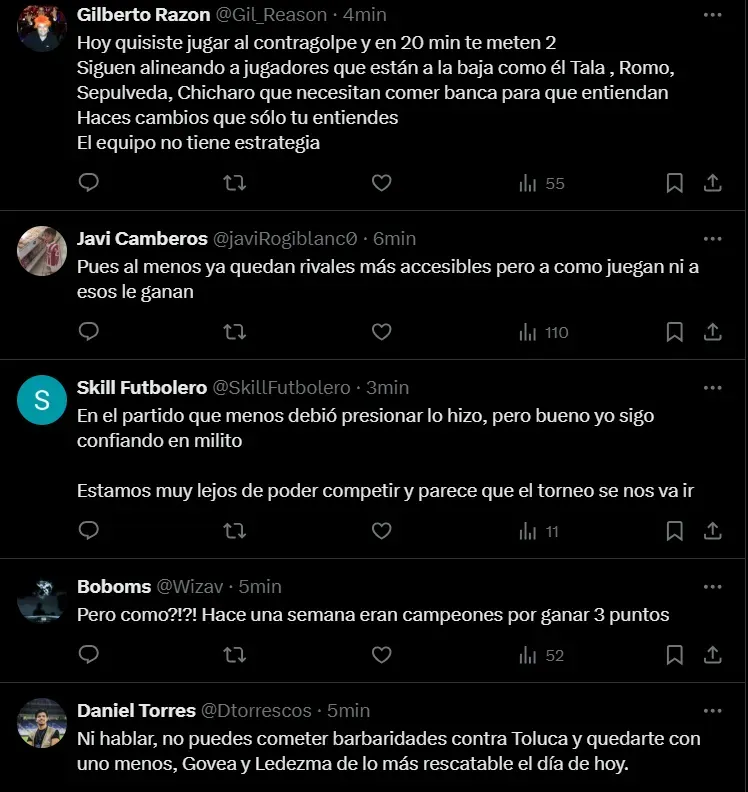Bookmark Gilberto Razon's tweet
748x792 pixels.
[x=675, y=183]
